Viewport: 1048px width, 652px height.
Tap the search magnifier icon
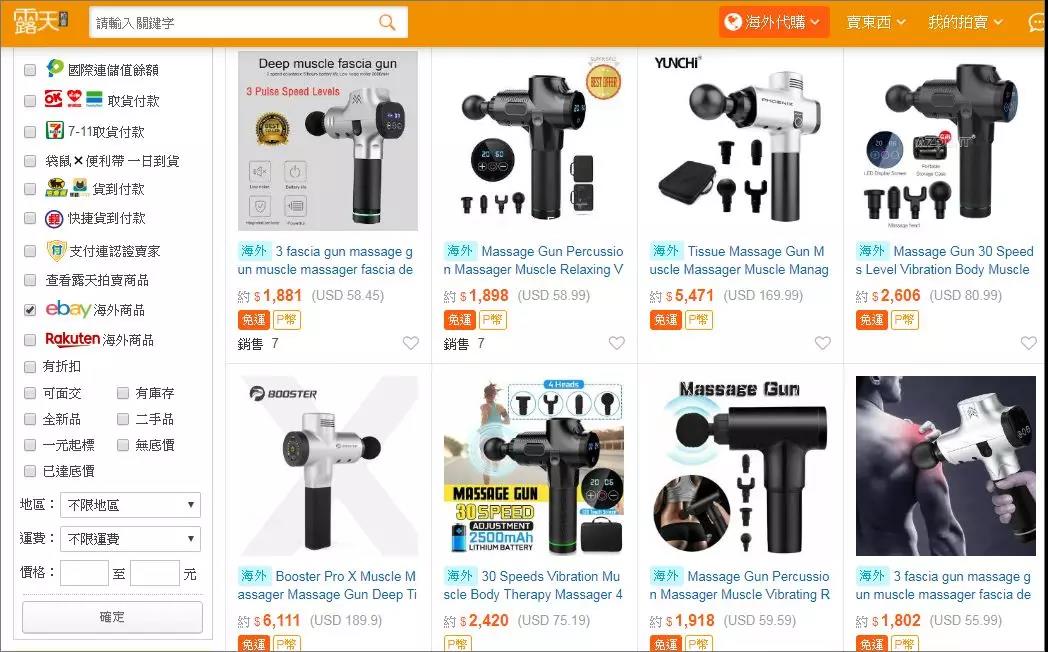click(x=387, y=22)
